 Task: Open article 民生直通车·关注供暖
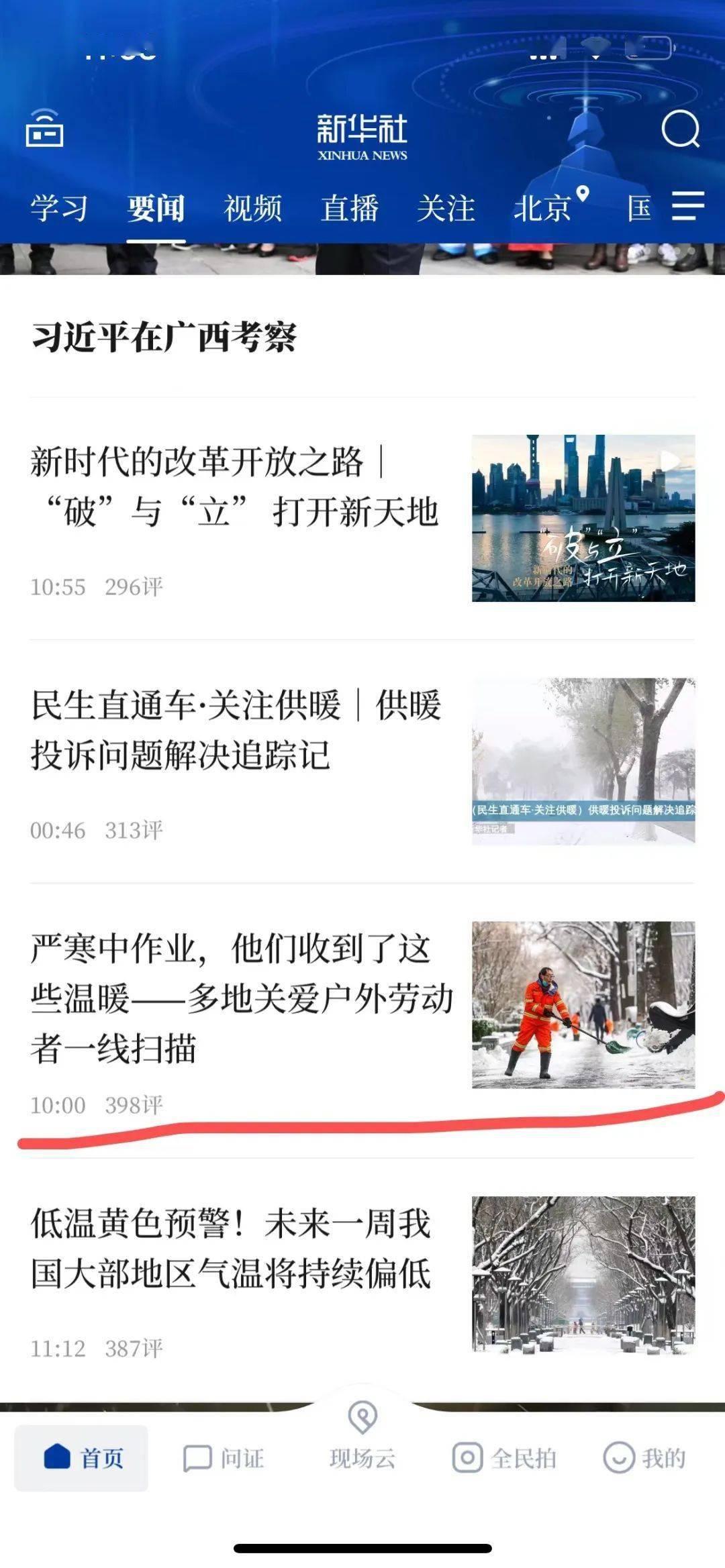[x=235, y=730]
